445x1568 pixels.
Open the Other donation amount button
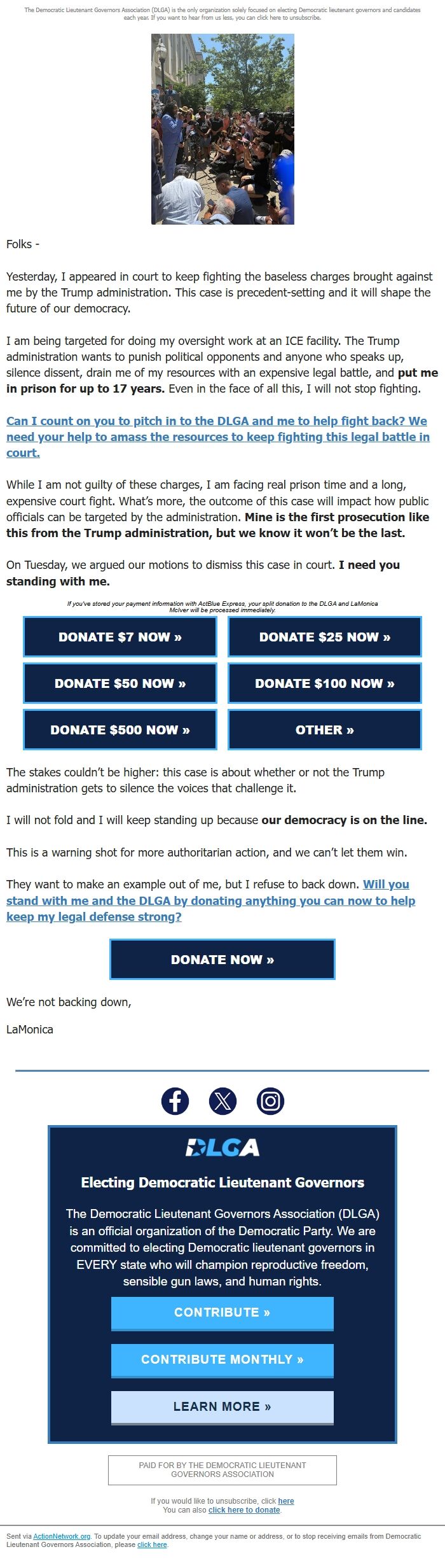324,730
